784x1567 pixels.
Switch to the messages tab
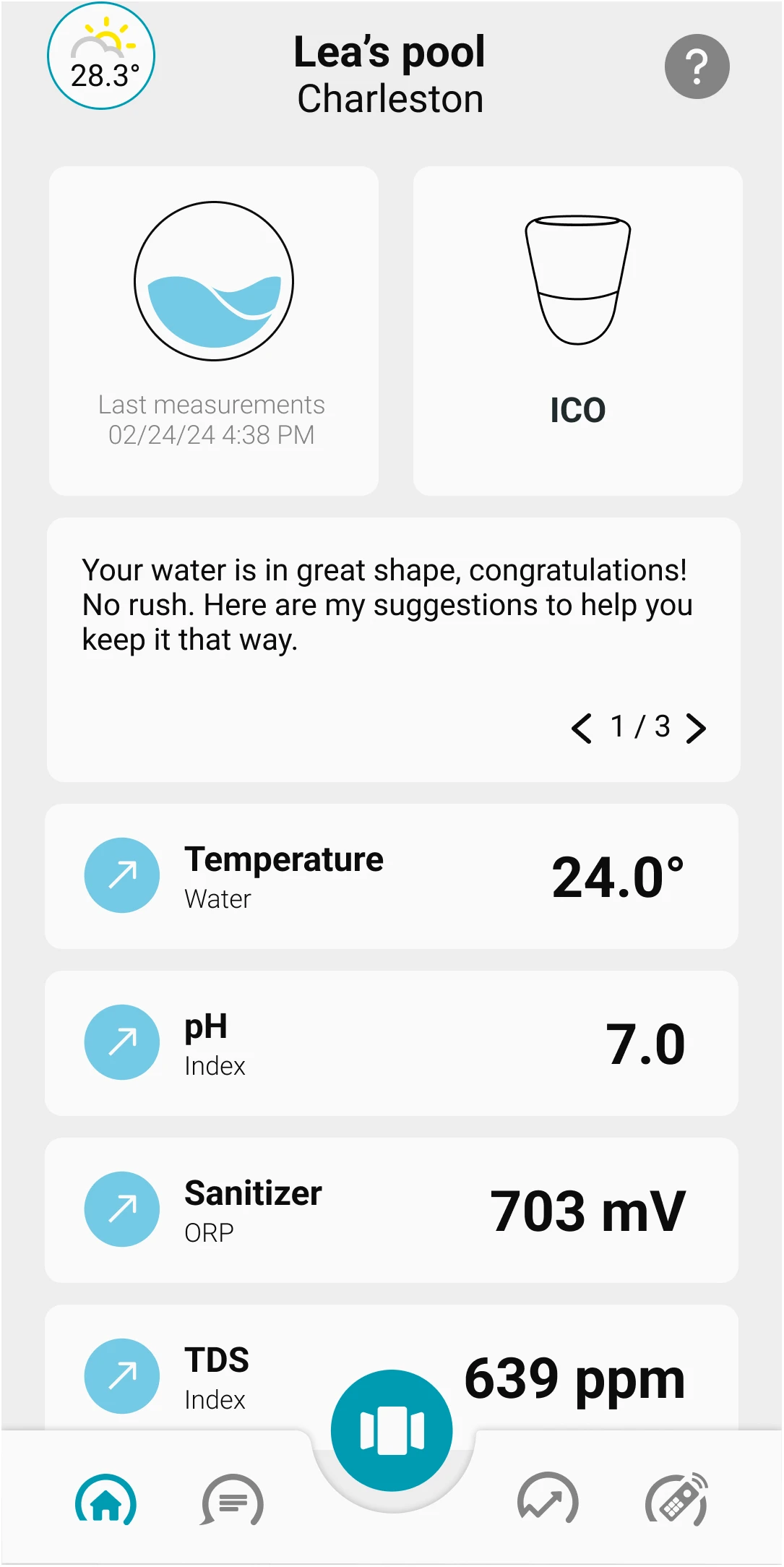(x=232, y=1501)
